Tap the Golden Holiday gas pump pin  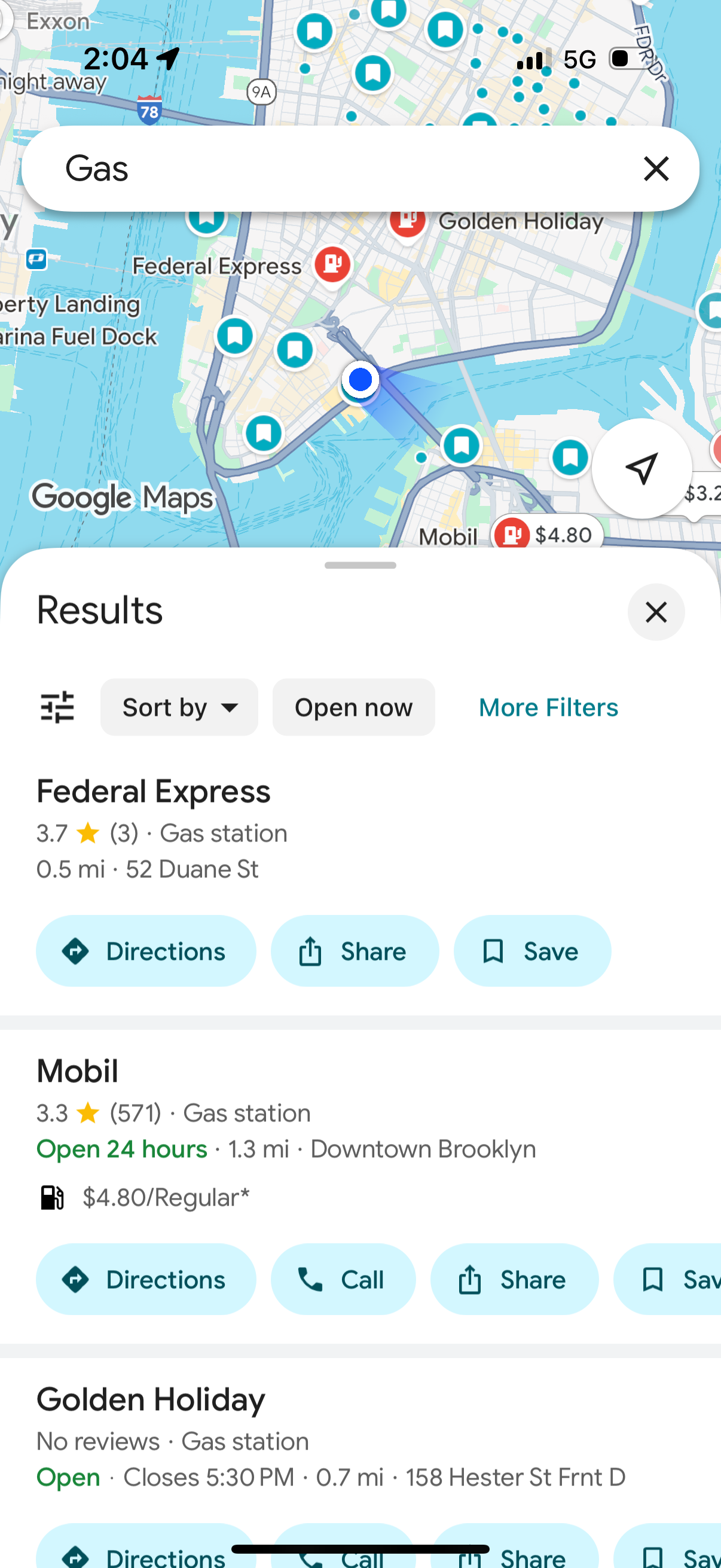(x=407, y=221)
